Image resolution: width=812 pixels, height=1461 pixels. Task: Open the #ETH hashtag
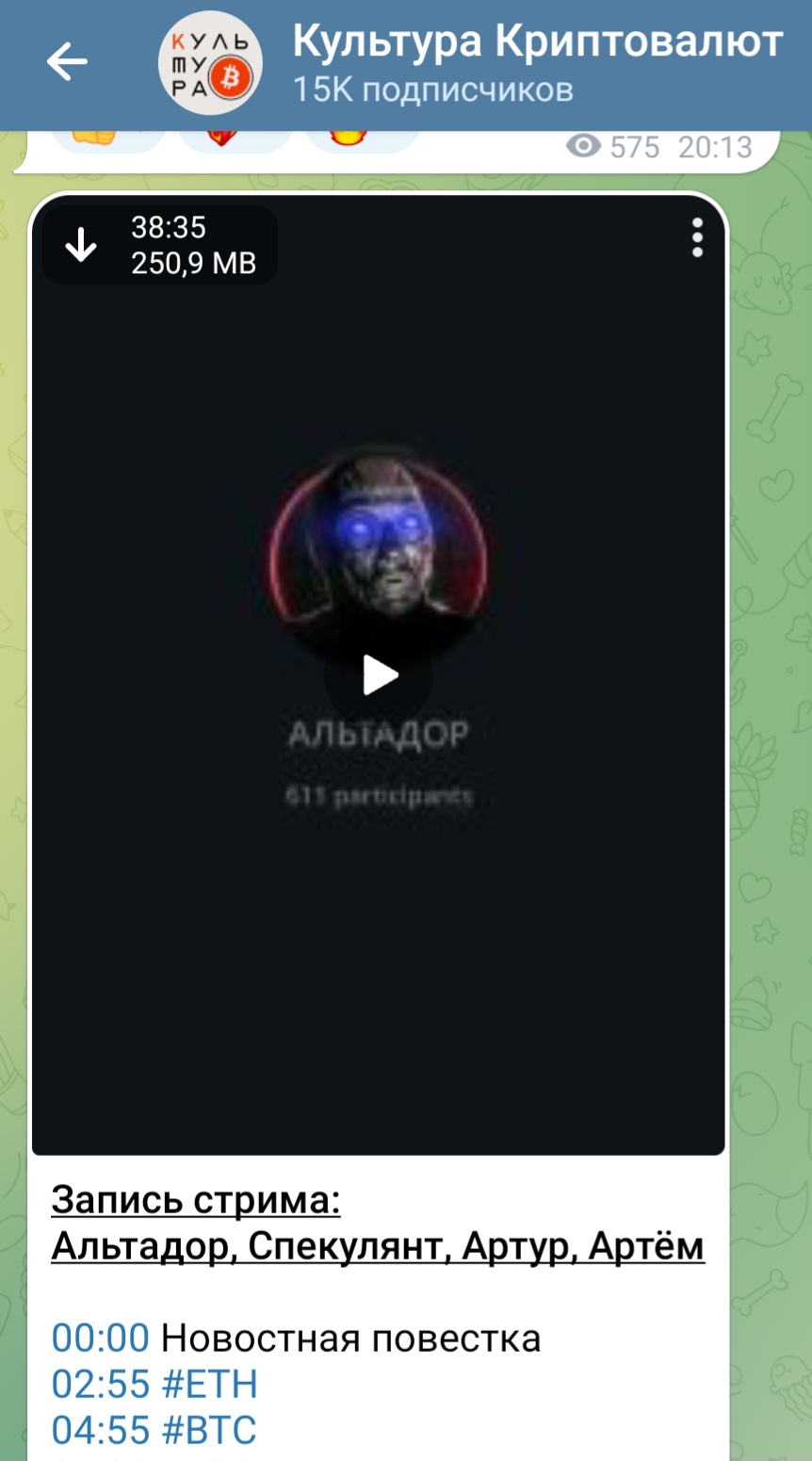[209, 1384]
